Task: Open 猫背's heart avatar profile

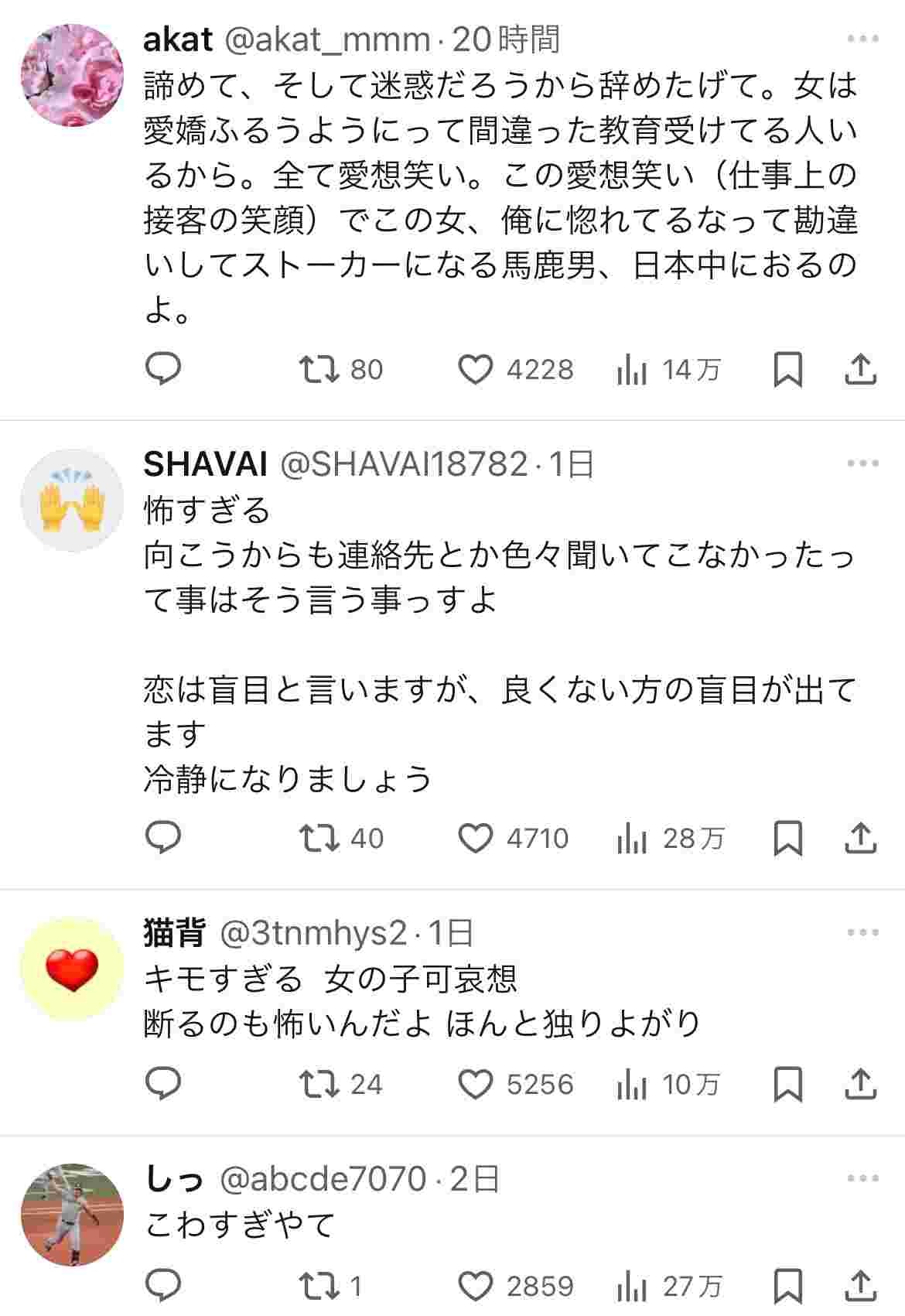Action: tap(72, 969)
